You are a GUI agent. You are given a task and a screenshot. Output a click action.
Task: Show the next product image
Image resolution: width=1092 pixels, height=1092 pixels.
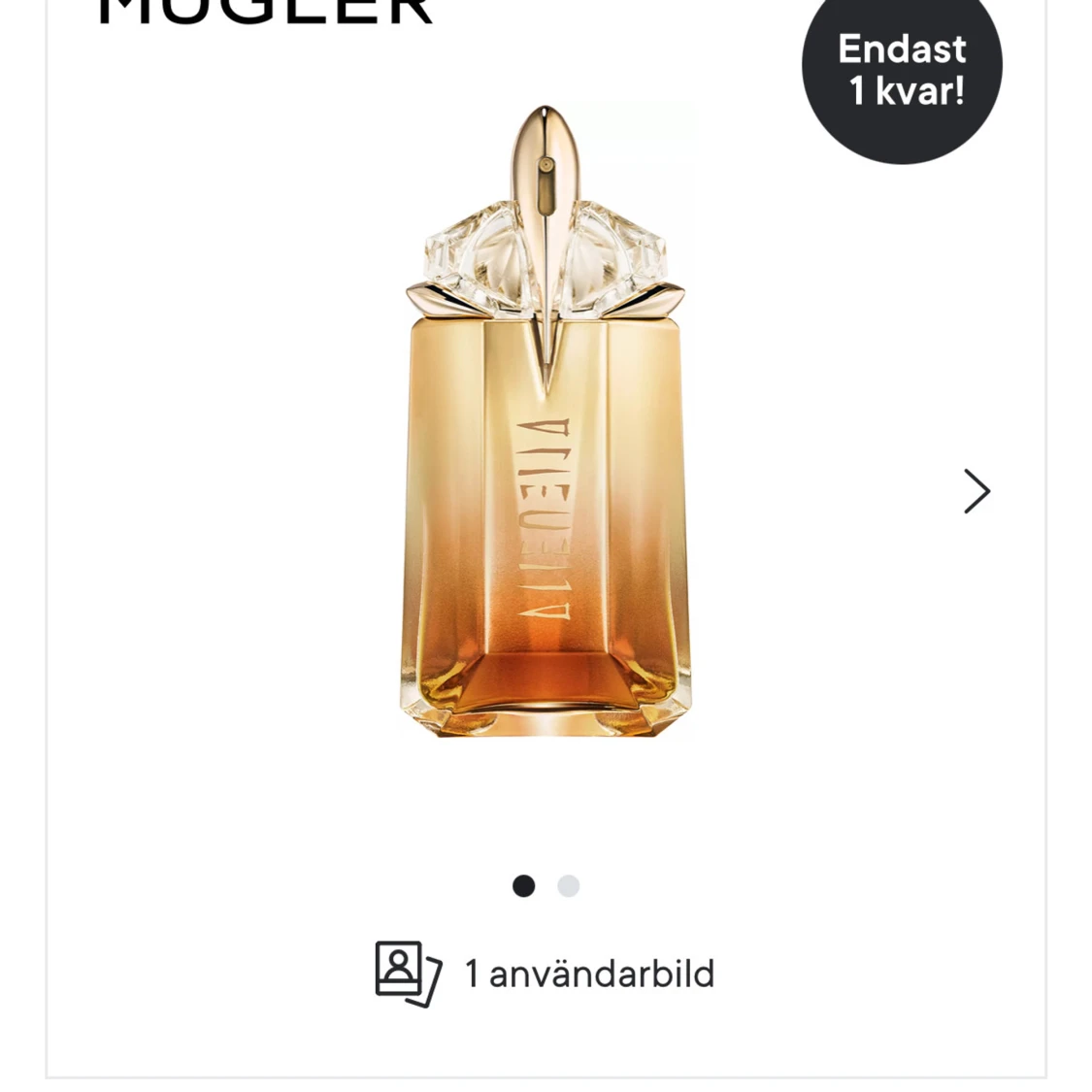pyautogui.click(x=976, y=491)
